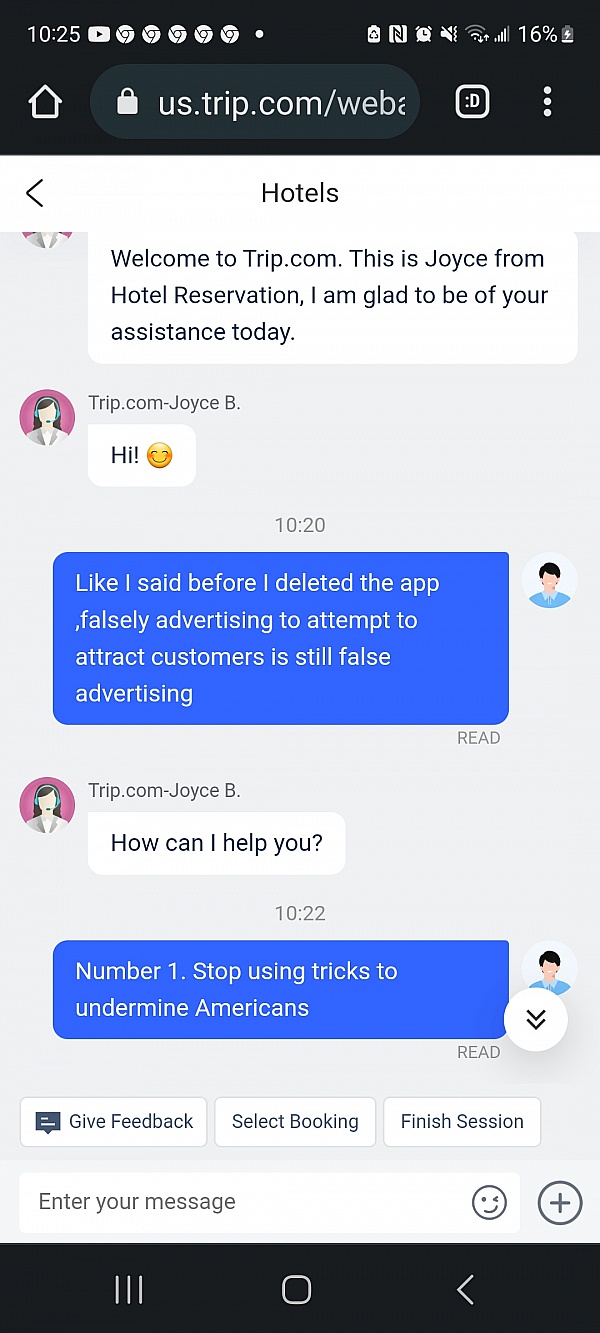End the chat with Finish Session
Screen dimensions: 600x1333
[x=462, y=1122]
